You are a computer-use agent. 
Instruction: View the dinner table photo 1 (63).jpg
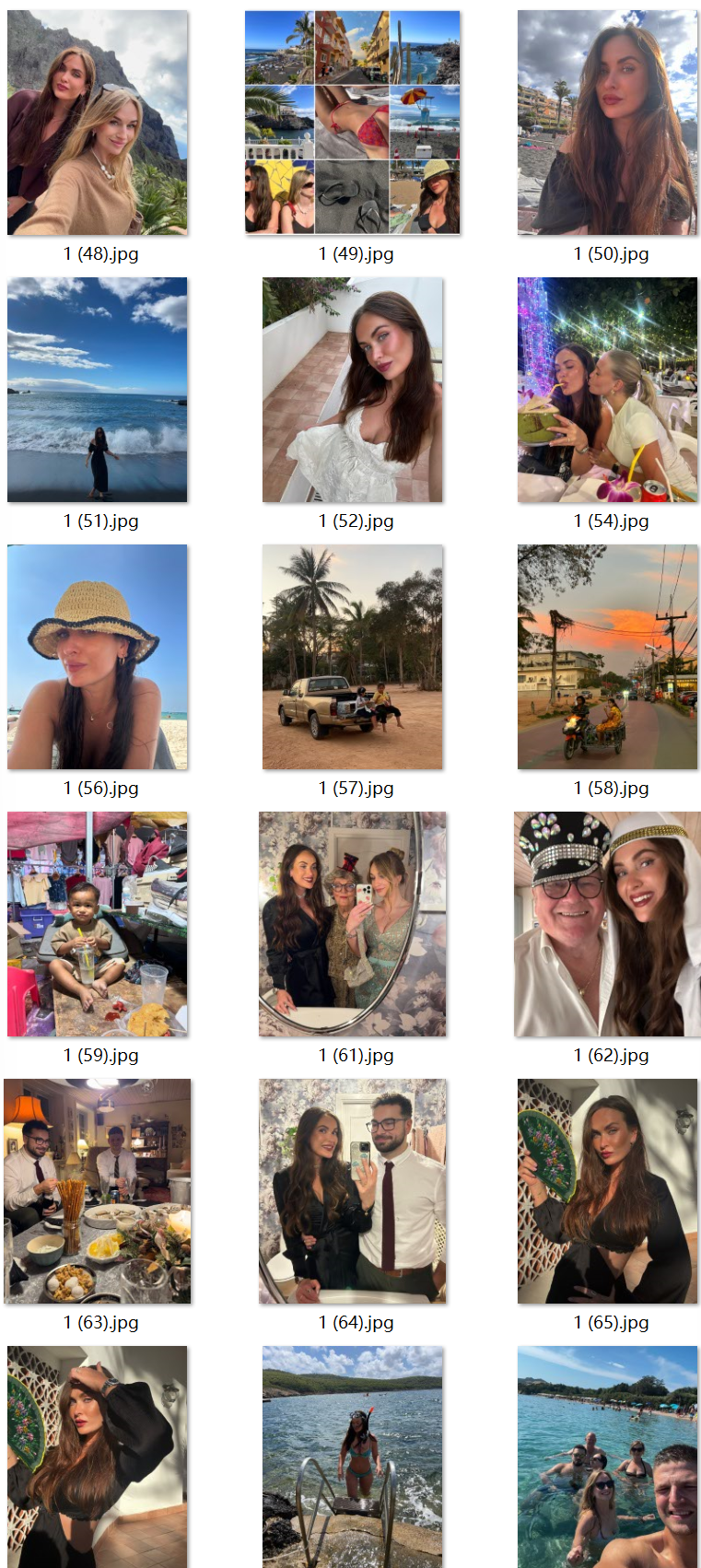98,1191
